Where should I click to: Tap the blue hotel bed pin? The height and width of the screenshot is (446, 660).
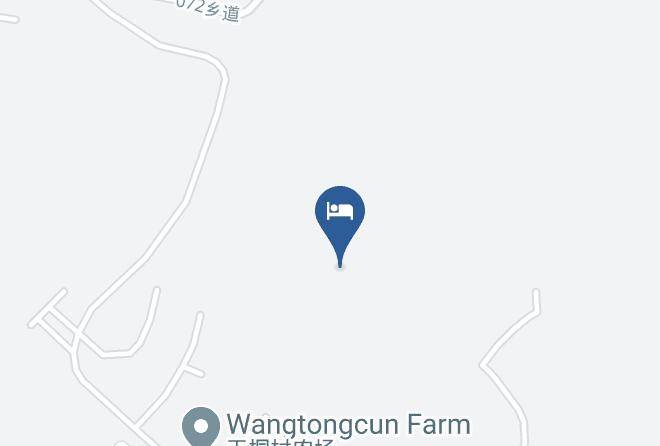[340, 226]
